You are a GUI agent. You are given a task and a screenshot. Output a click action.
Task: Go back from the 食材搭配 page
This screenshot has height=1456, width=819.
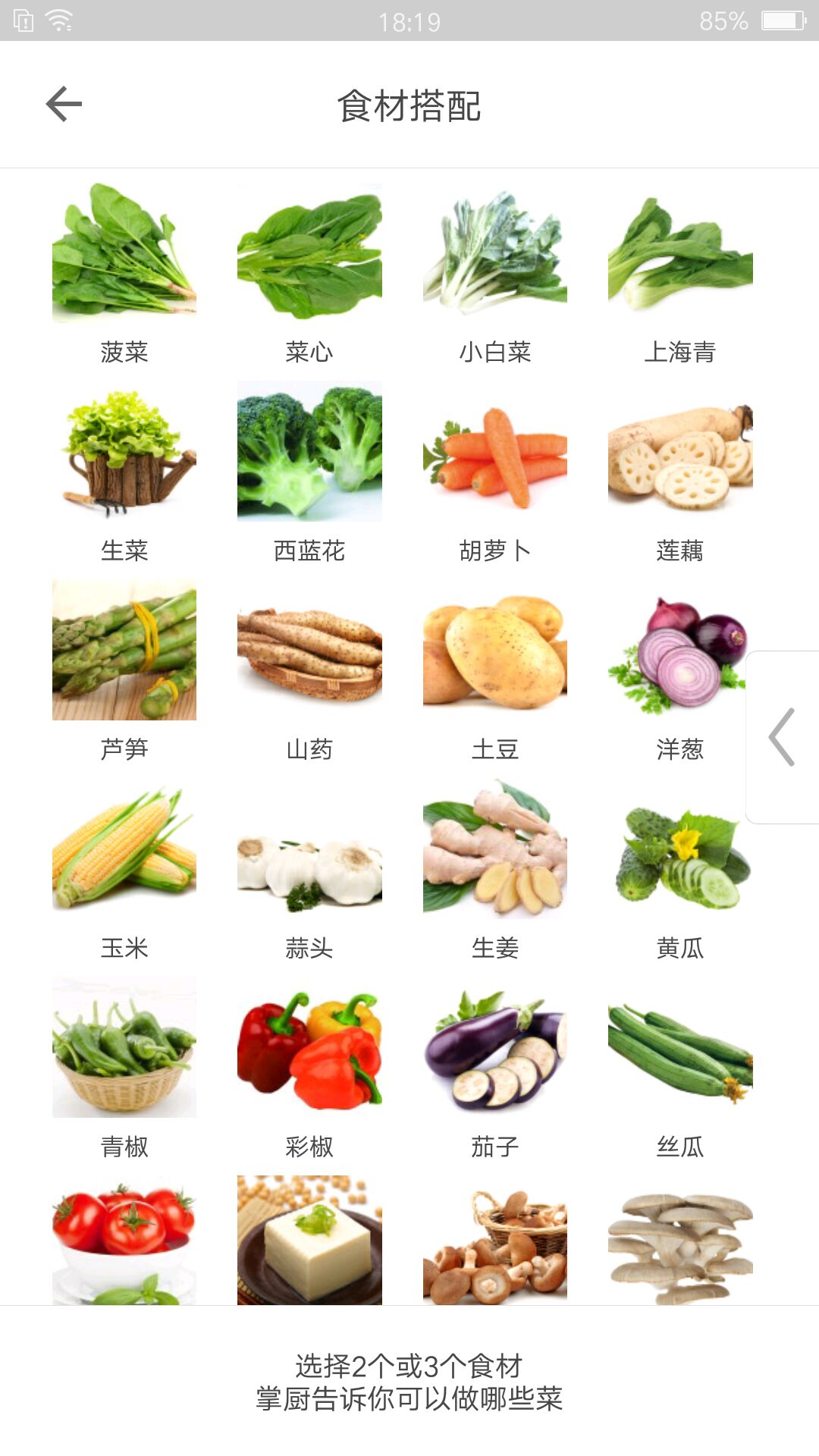pyautogui.click(x=64, y=105)
